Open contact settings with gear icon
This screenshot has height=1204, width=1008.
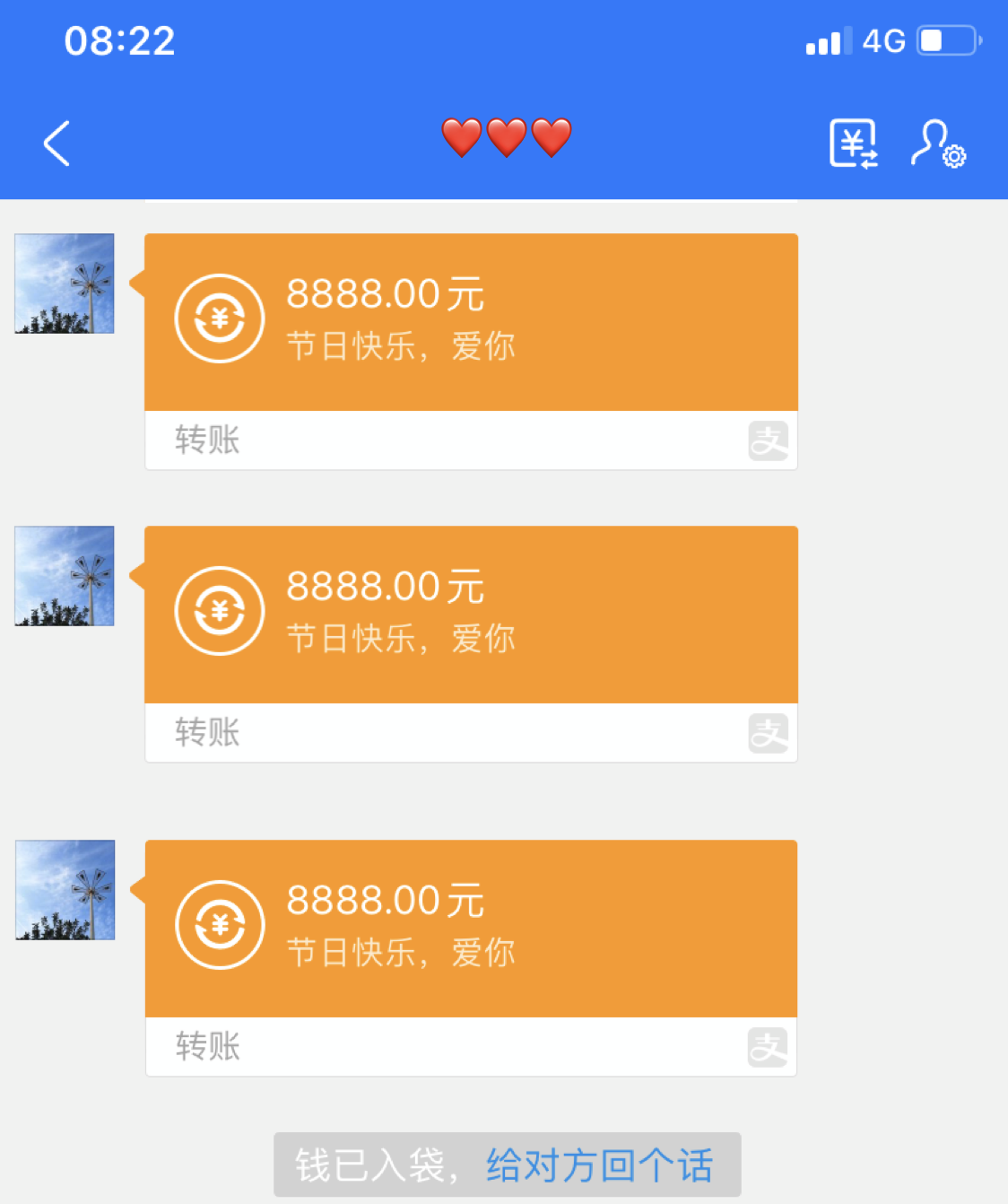(938, 144)
